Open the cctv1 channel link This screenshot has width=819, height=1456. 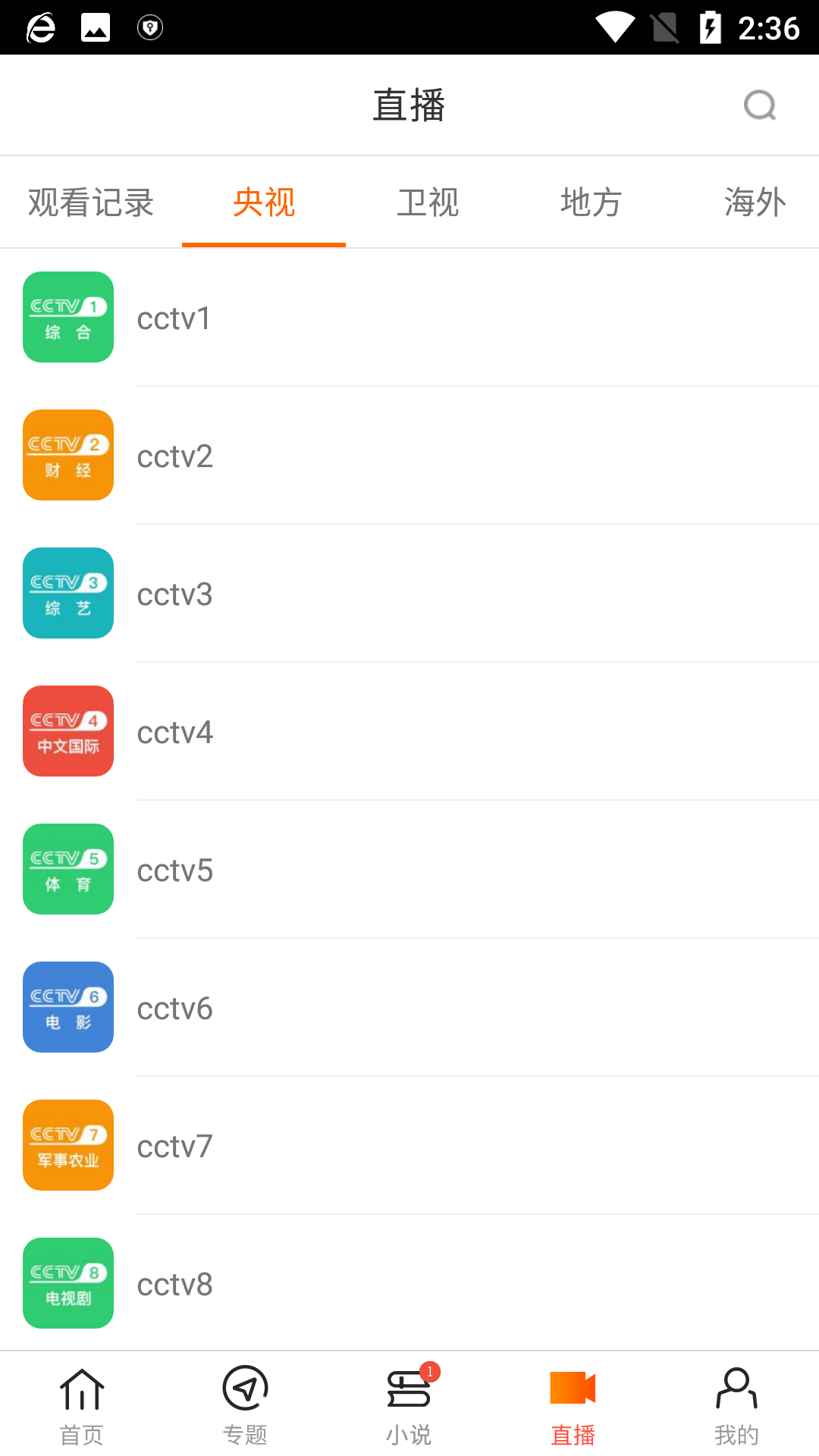(174, 317)
